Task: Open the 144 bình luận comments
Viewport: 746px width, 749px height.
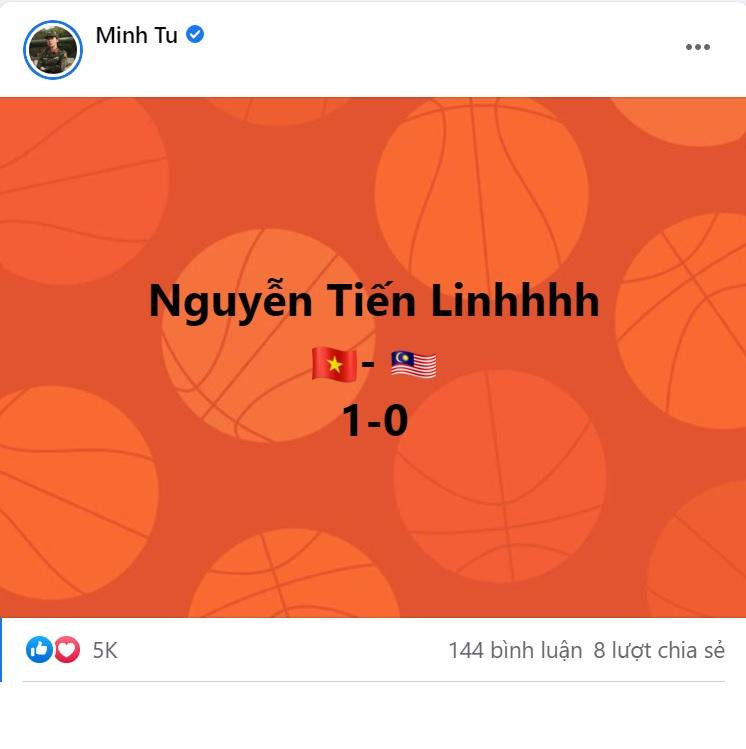Action: click(514, 650)
